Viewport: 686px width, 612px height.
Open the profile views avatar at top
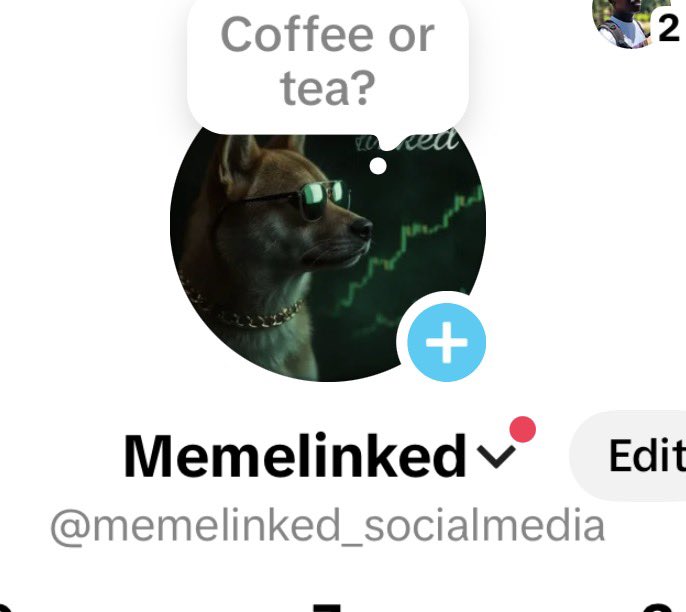[624, 22]
